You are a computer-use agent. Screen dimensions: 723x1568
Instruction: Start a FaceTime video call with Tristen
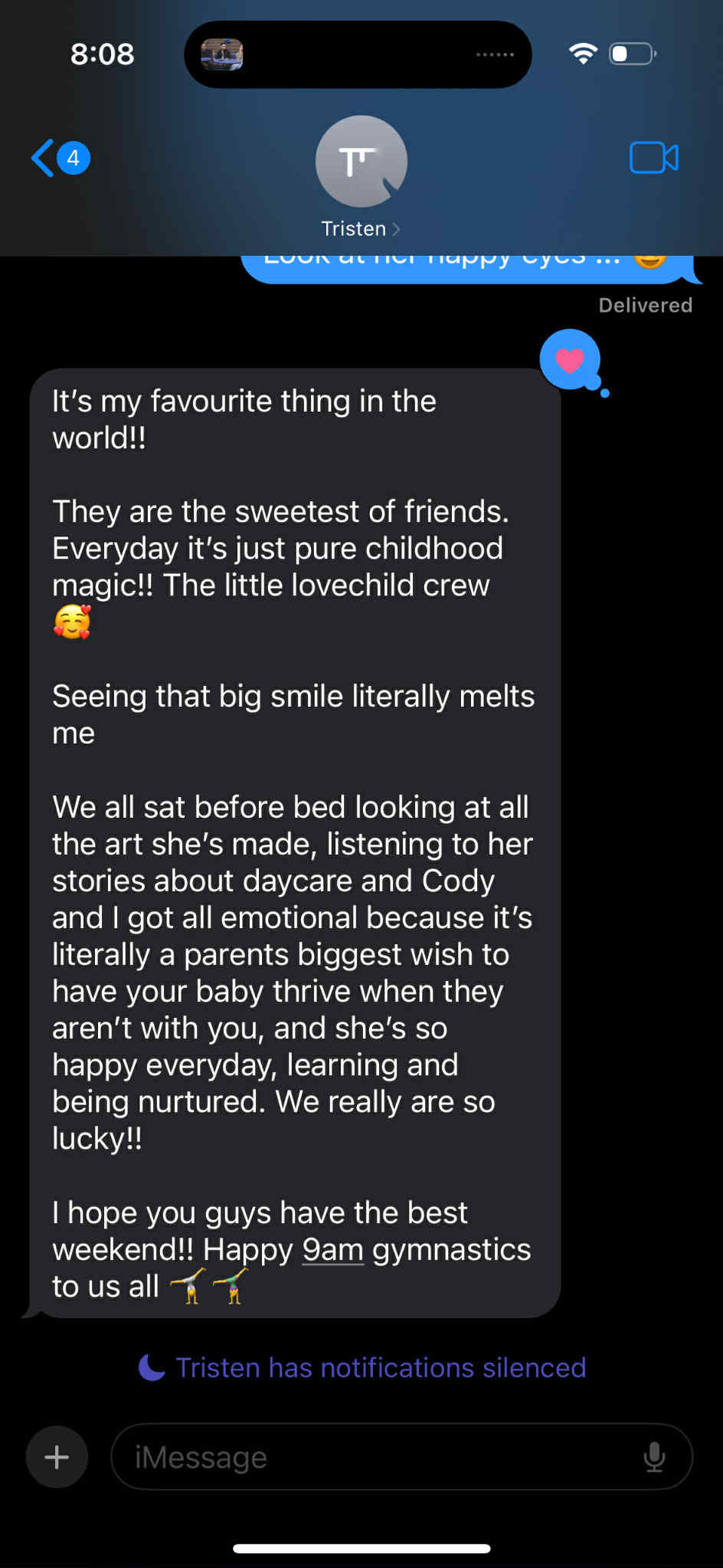point(653,158)
